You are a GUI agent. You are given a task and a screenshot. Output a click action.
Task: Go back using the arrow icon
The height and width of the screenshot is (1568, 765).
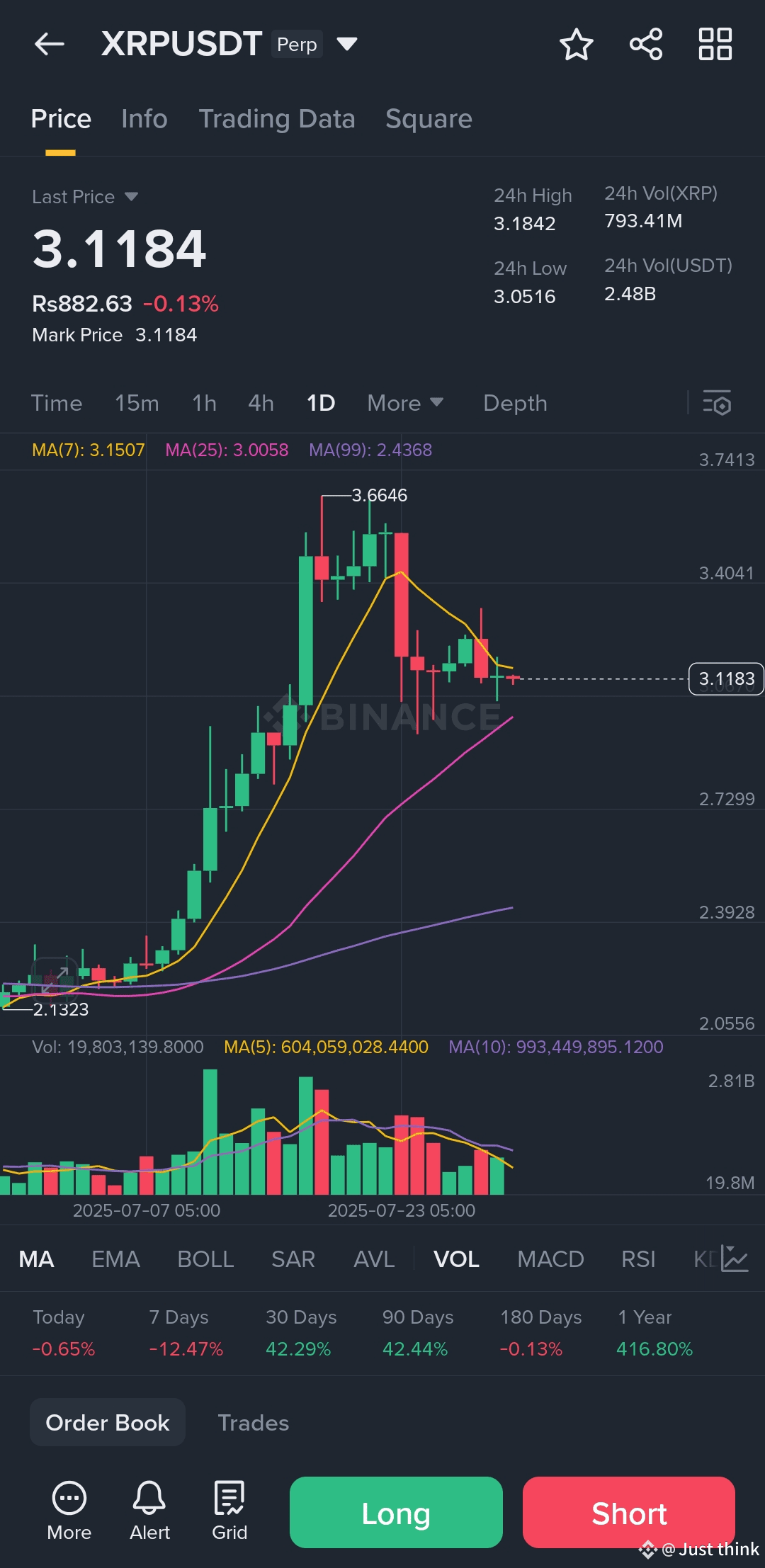pos(50,44)
